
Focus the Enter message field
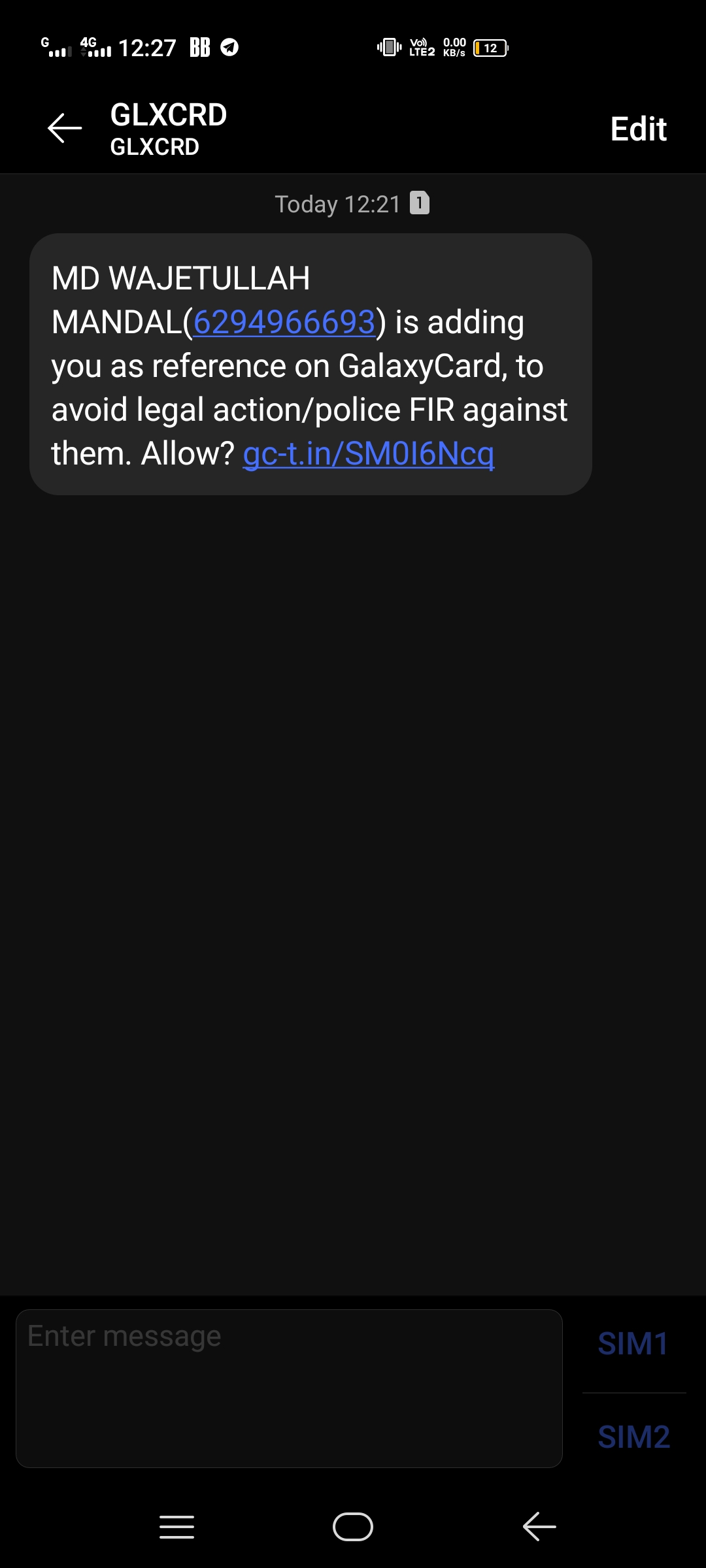289,1388
